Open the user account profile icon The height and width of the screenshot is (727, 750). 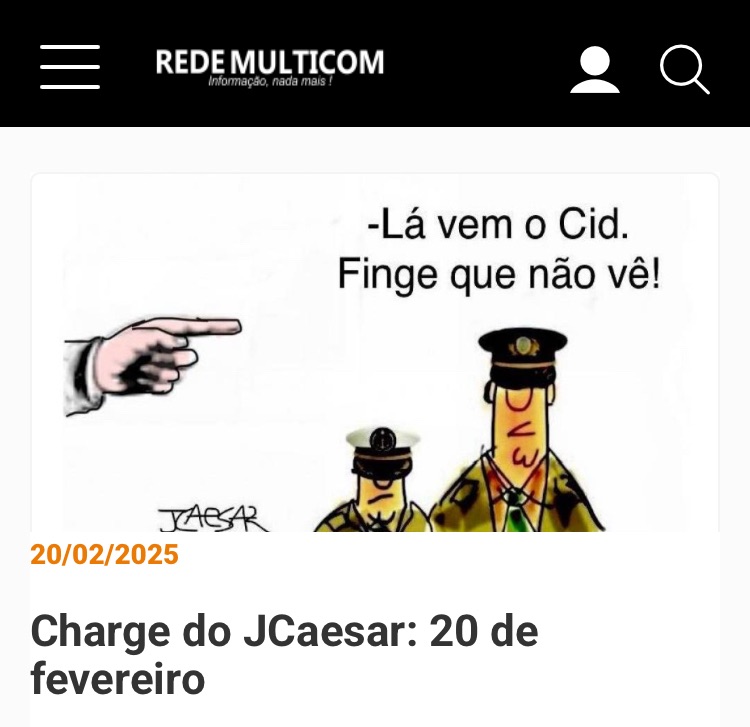click(x=595, y=70)
